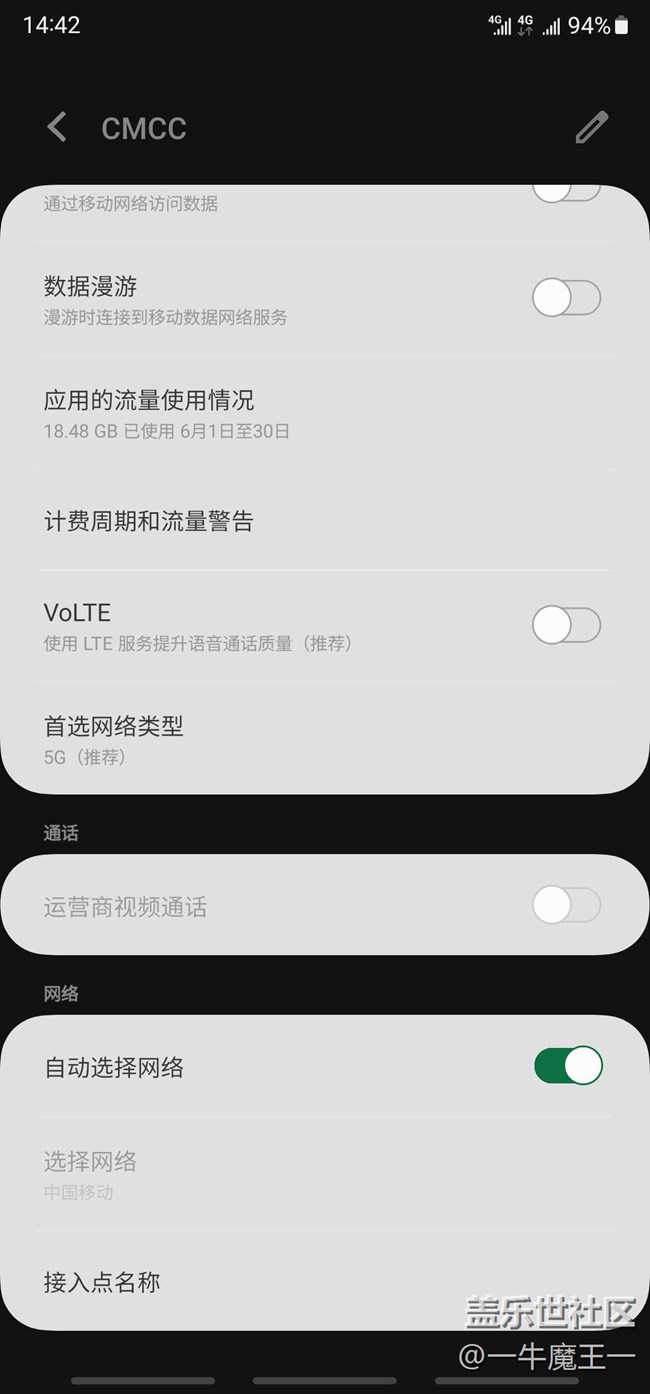Turn off 自动选择网络
Screen dimensions: 650x1394
point(568,1066)
